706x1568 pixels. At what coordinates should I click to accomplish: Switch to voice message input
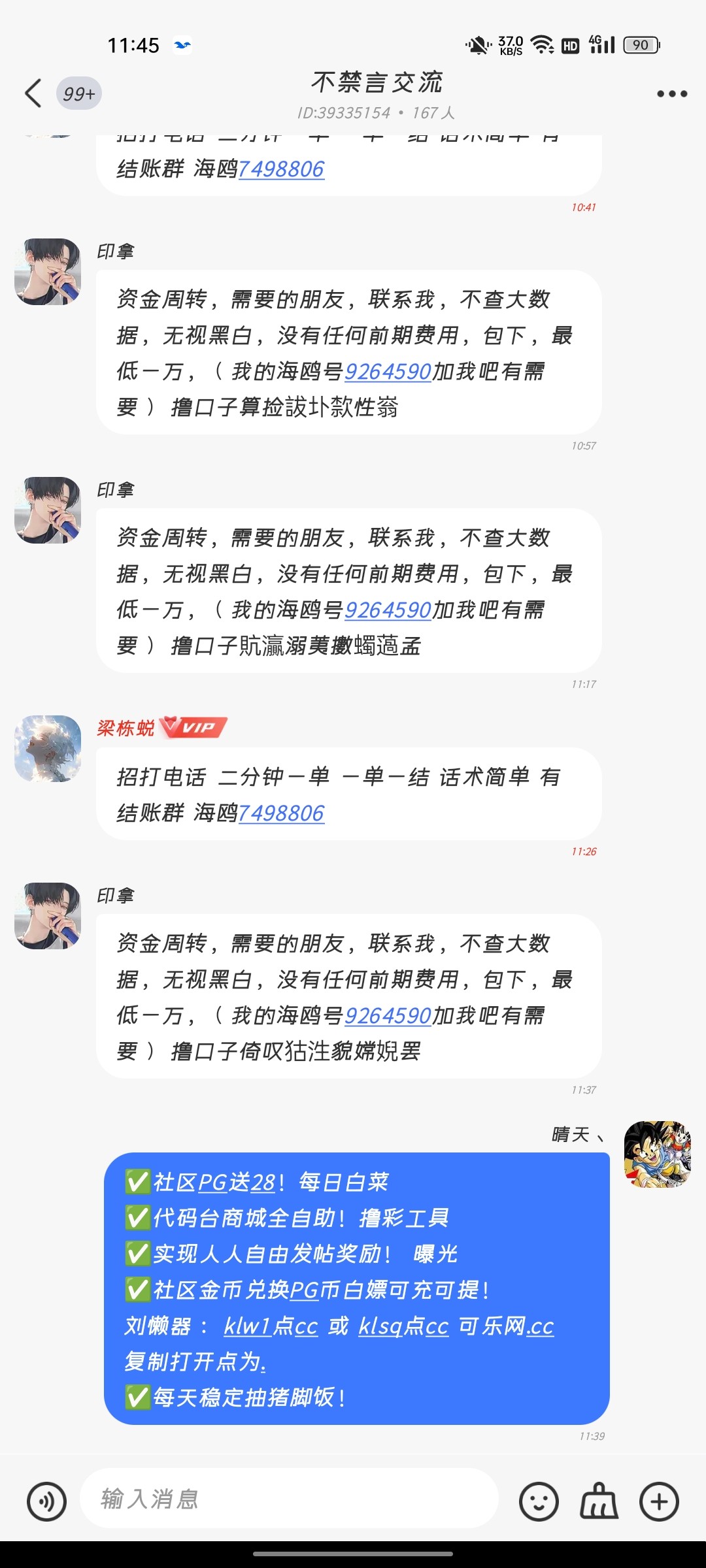pyautogui.click(x=46, y=1501)
